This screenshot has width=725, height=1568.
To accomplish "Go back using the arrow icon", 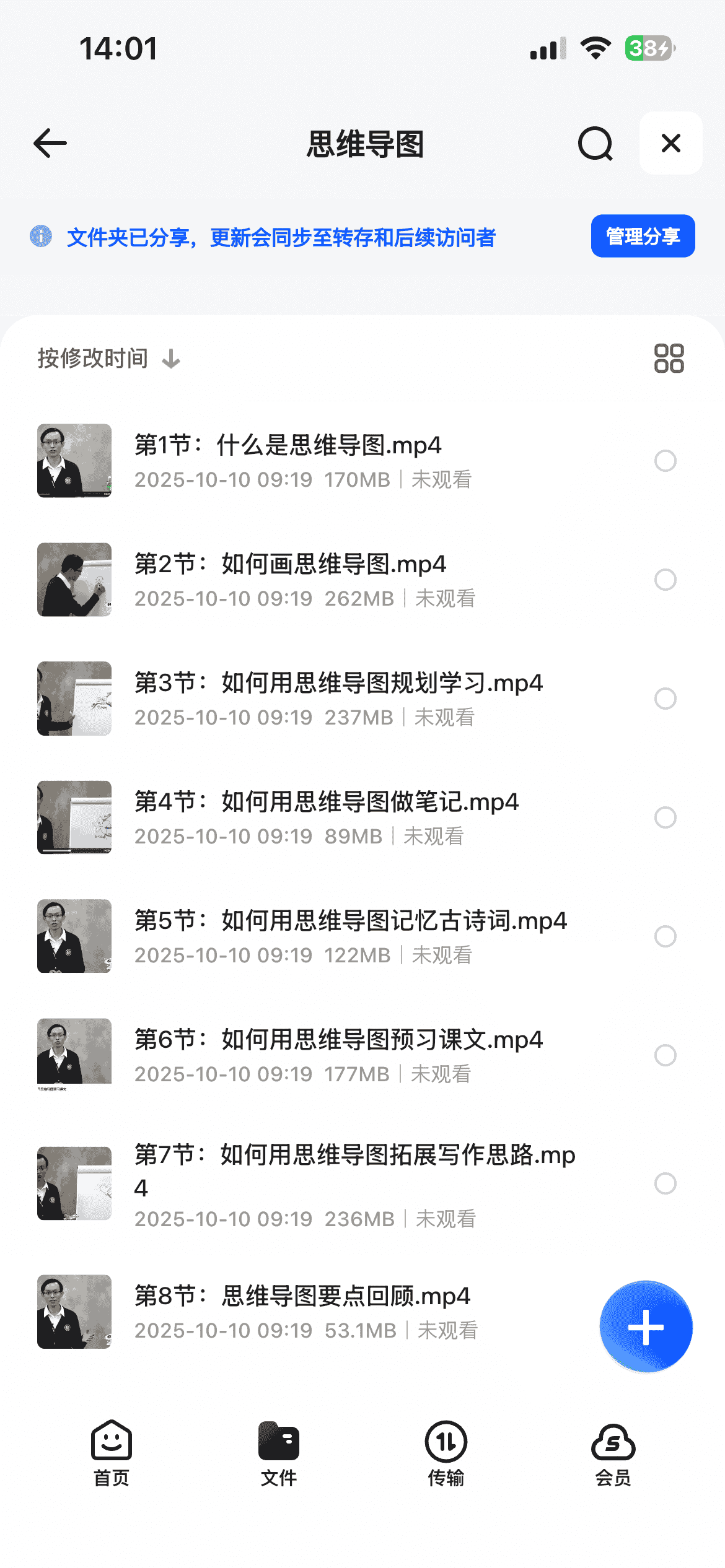I will pyautogui.click(x=50, y=144).
